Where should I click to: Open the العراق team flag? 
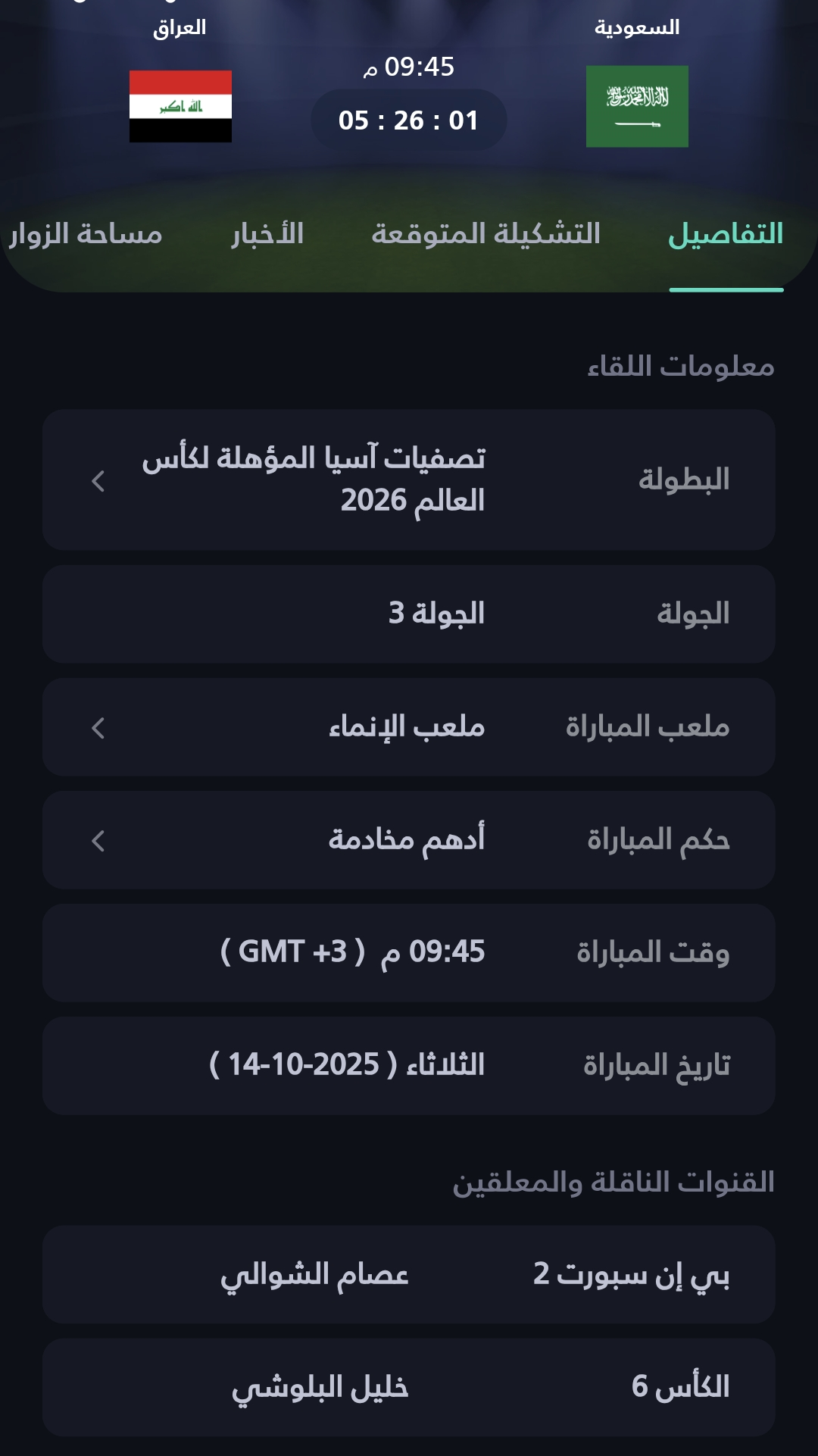[x=180, y=106]
